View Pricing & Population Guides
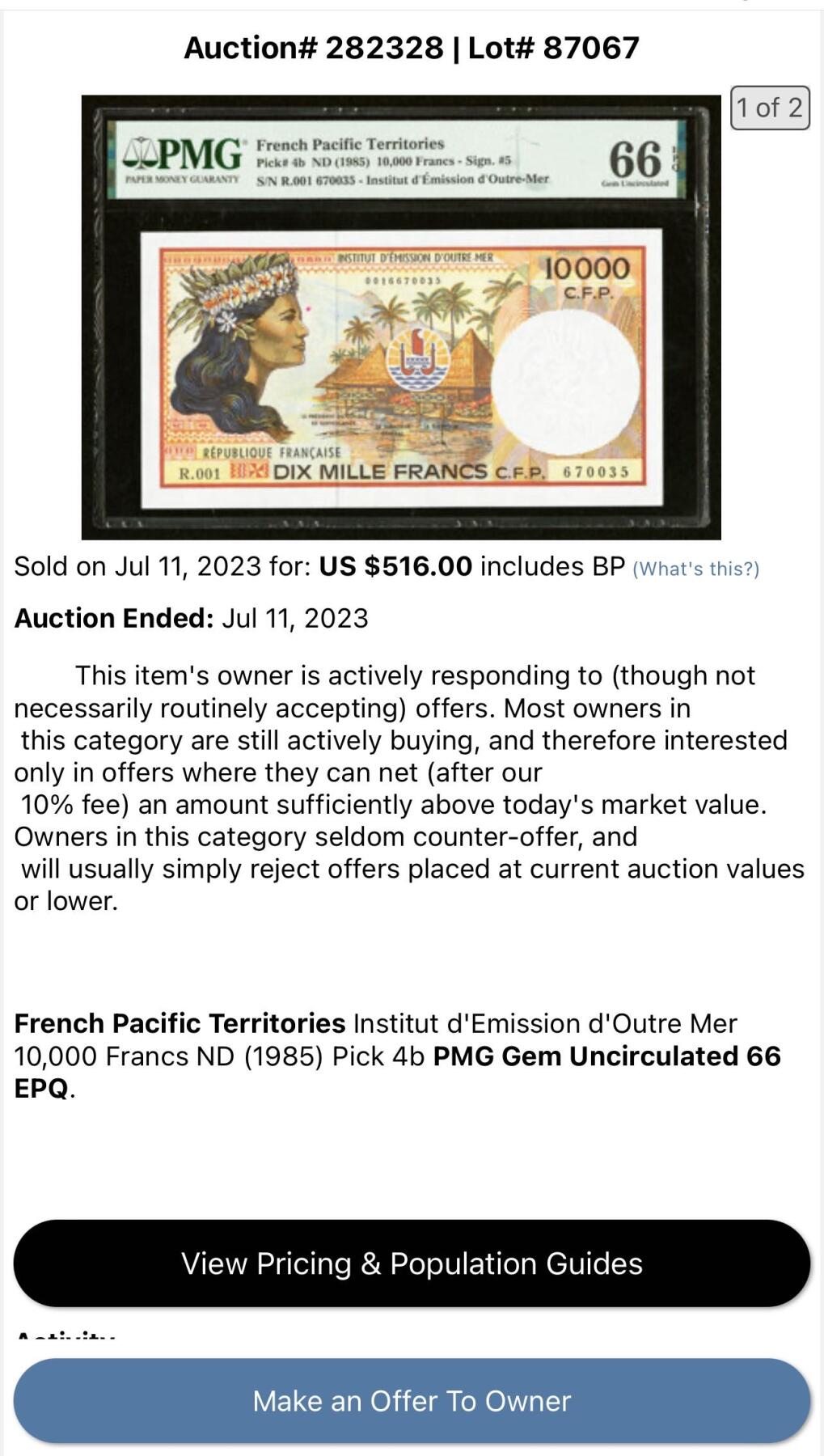 tap(412, 1263)
